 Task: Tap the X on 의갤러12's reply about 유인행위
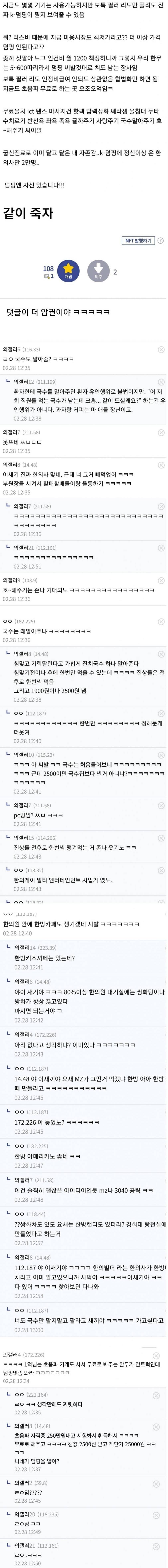click(x=161, y=382)
